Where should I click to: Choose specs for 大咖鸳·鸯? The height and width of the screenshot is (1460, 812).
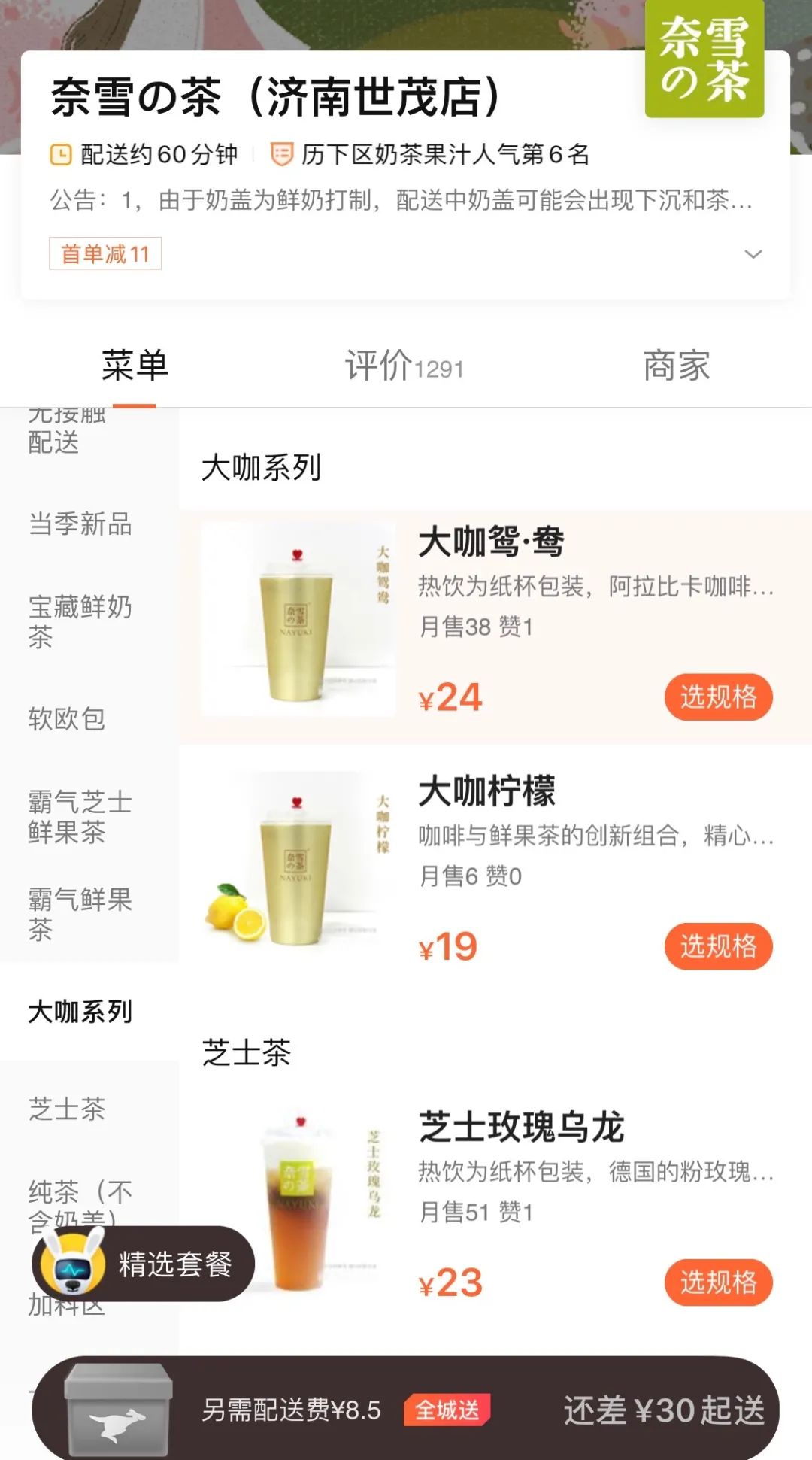pos(718,697)
